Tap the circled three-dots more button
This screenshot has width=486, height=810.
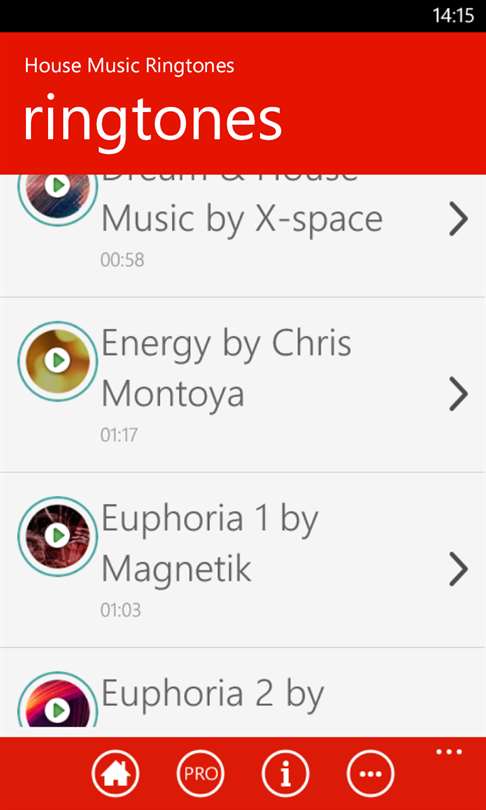[370, 774]
